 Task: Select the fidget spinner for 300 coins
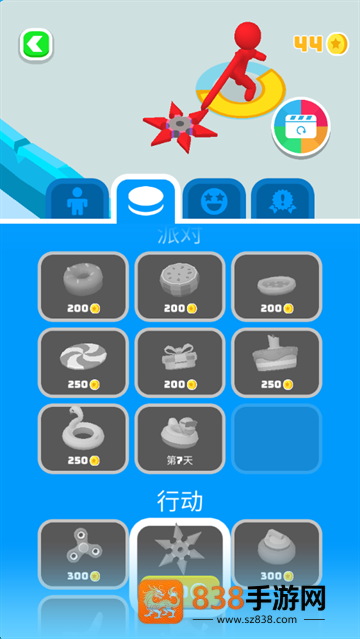83,554
